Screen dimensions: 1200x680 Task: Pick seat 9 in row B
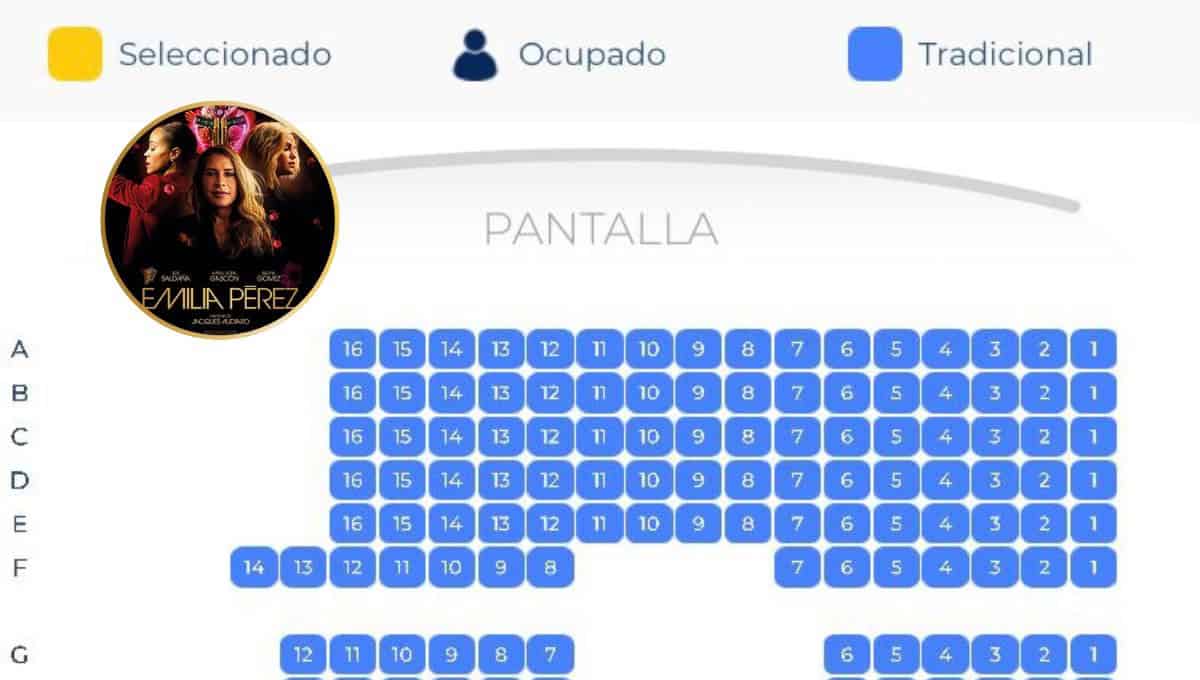(698, 393)
